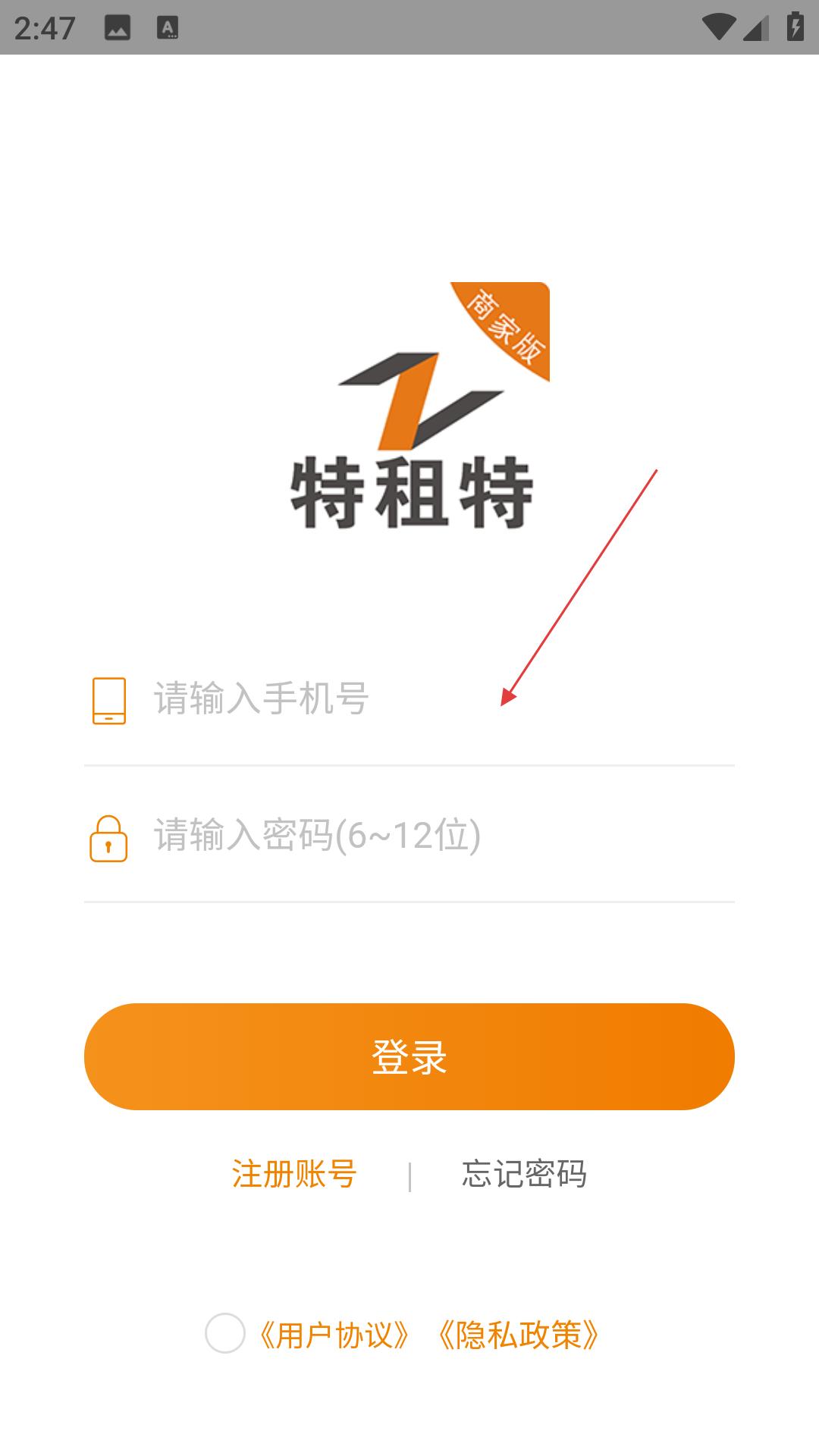Check the agreement consent circle
This screenshot has width=819, height=1456.
click(225, 1334)
